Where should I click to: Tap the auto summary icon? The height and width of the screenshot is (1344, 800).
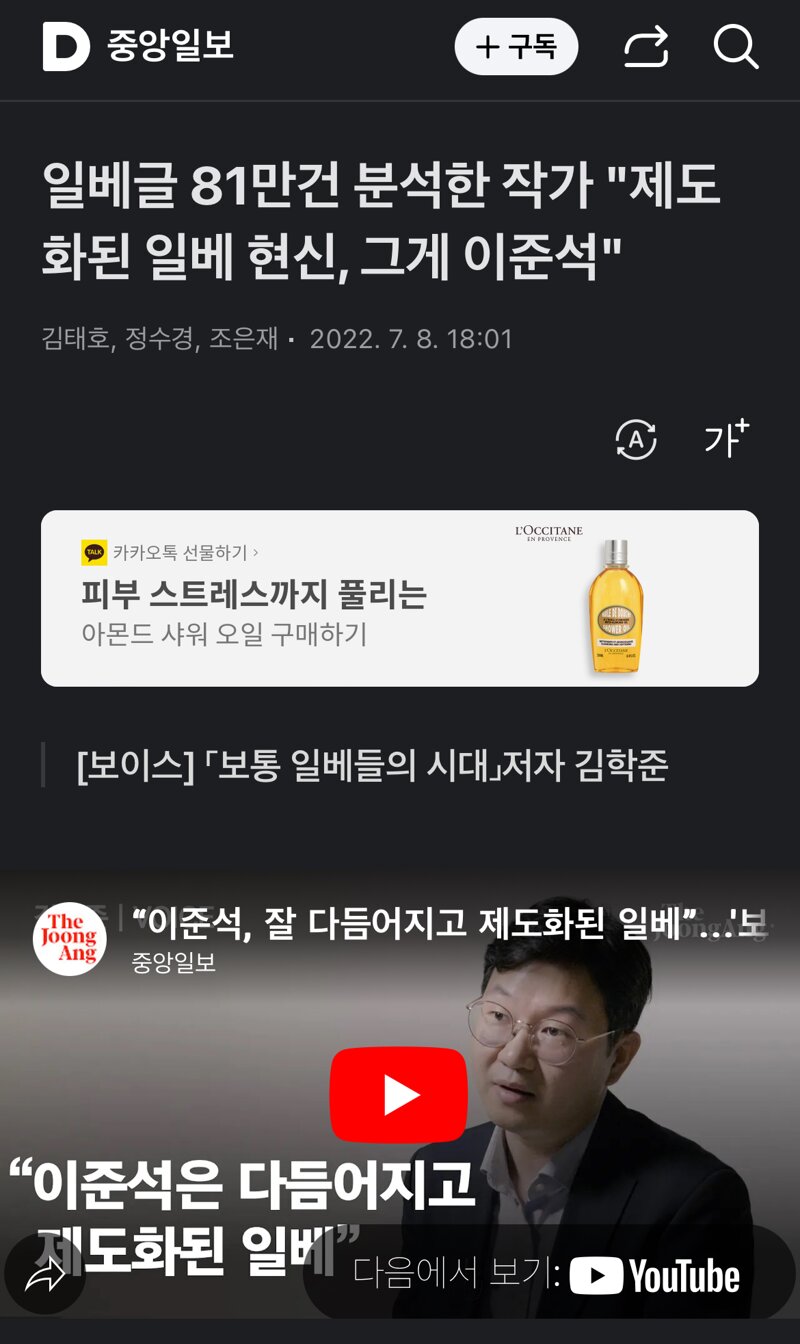pos(636,439)
